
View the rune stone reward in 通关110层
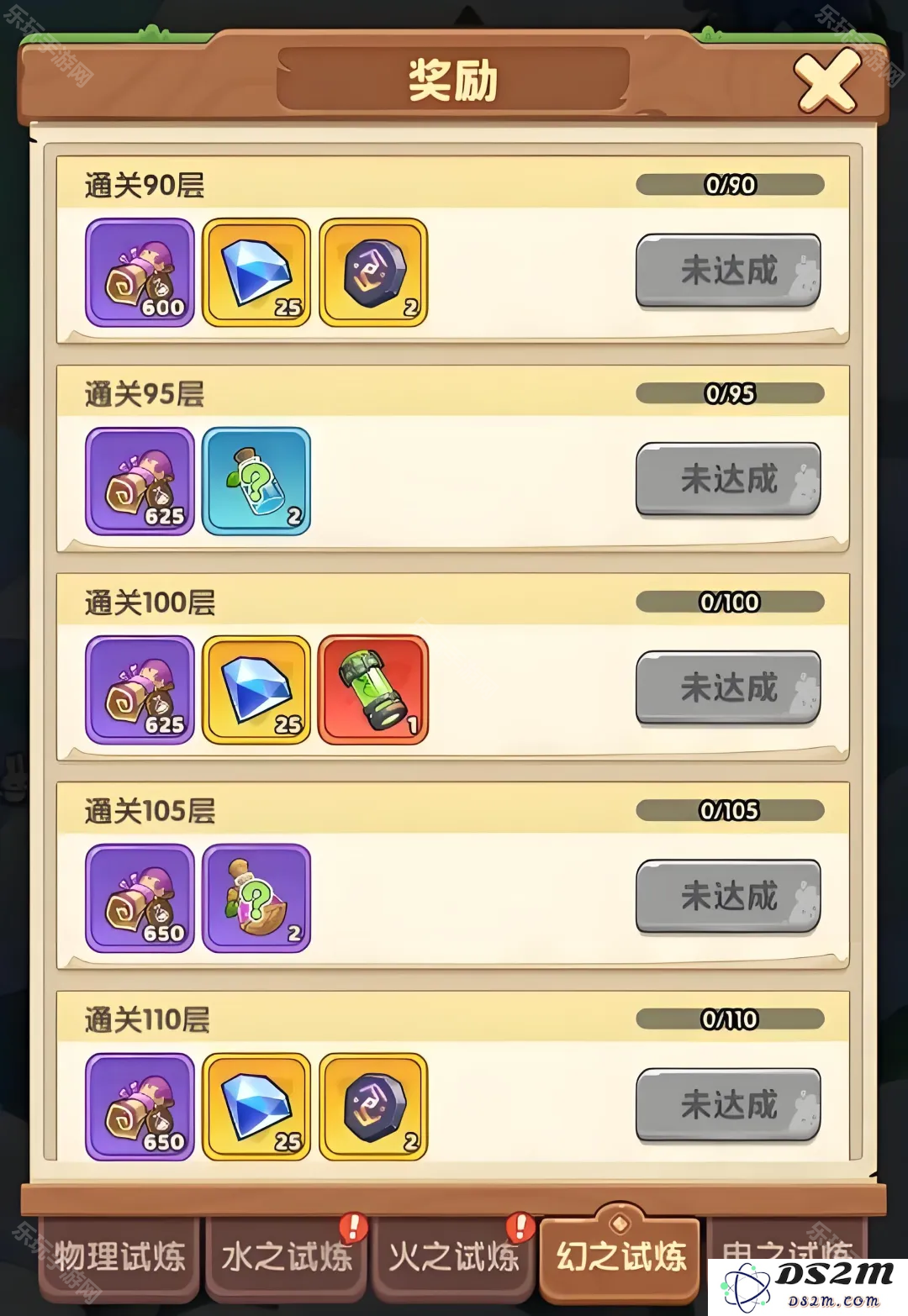(x=373, y=1107)
